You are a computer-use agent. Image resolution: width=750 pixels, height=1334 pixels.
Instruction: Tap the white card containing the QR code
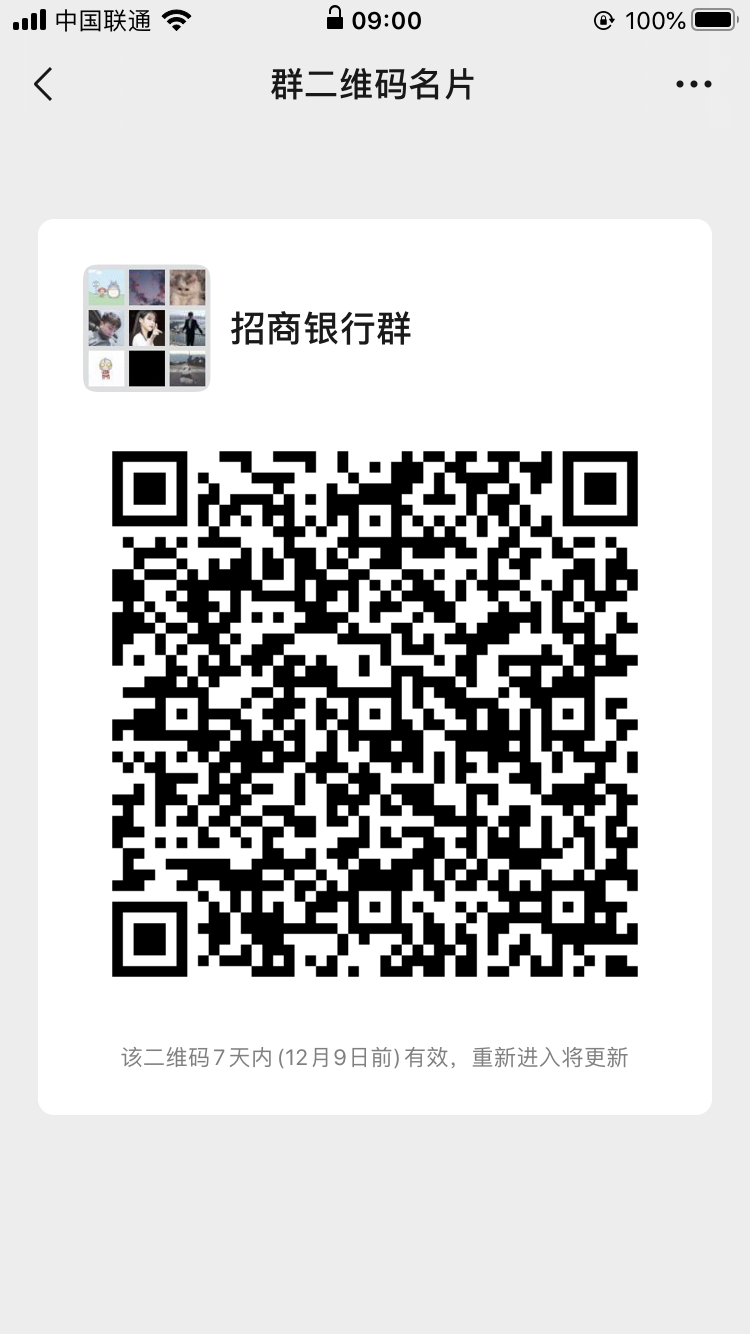pyautogui.click(x=375, y=665)
